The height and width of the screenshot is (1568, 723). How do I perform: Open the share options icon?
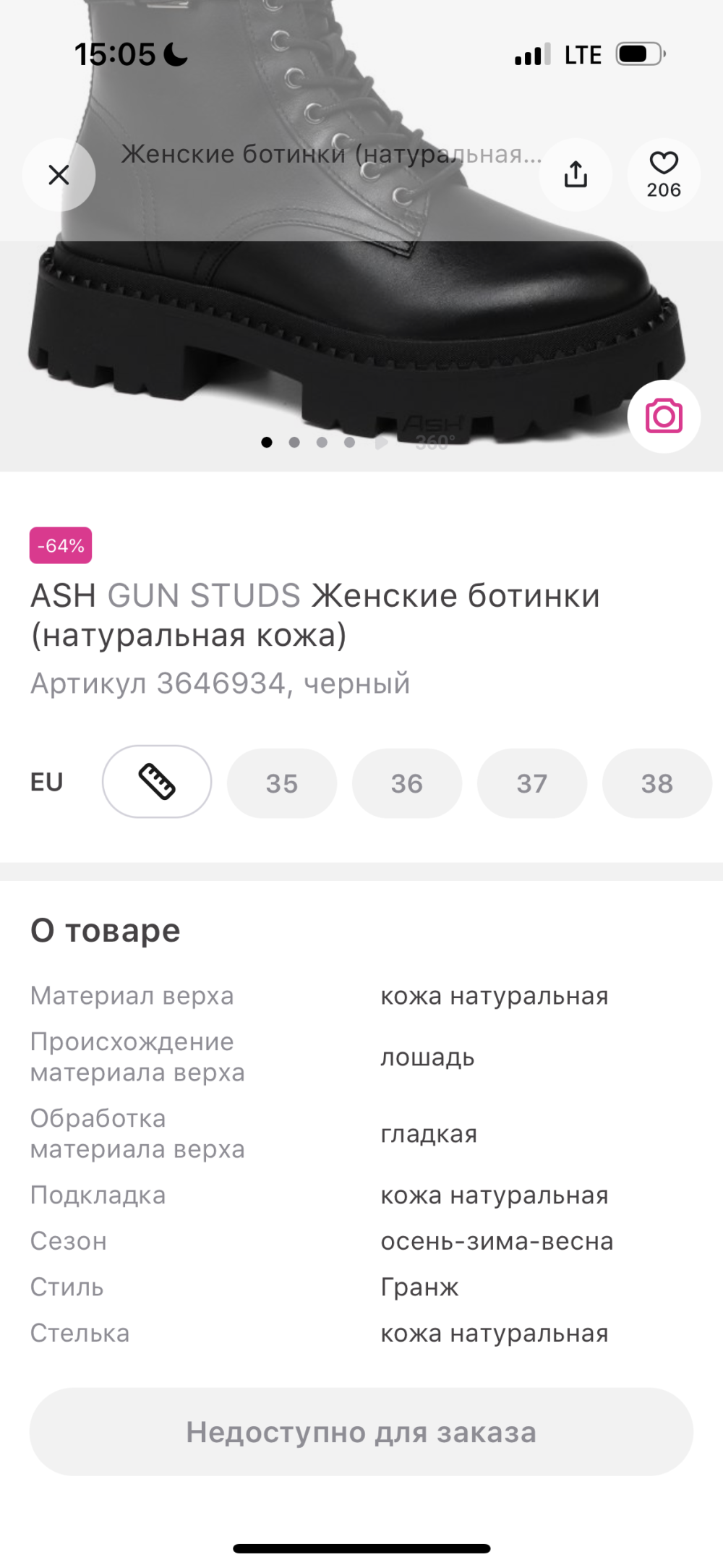coord(575,175)
